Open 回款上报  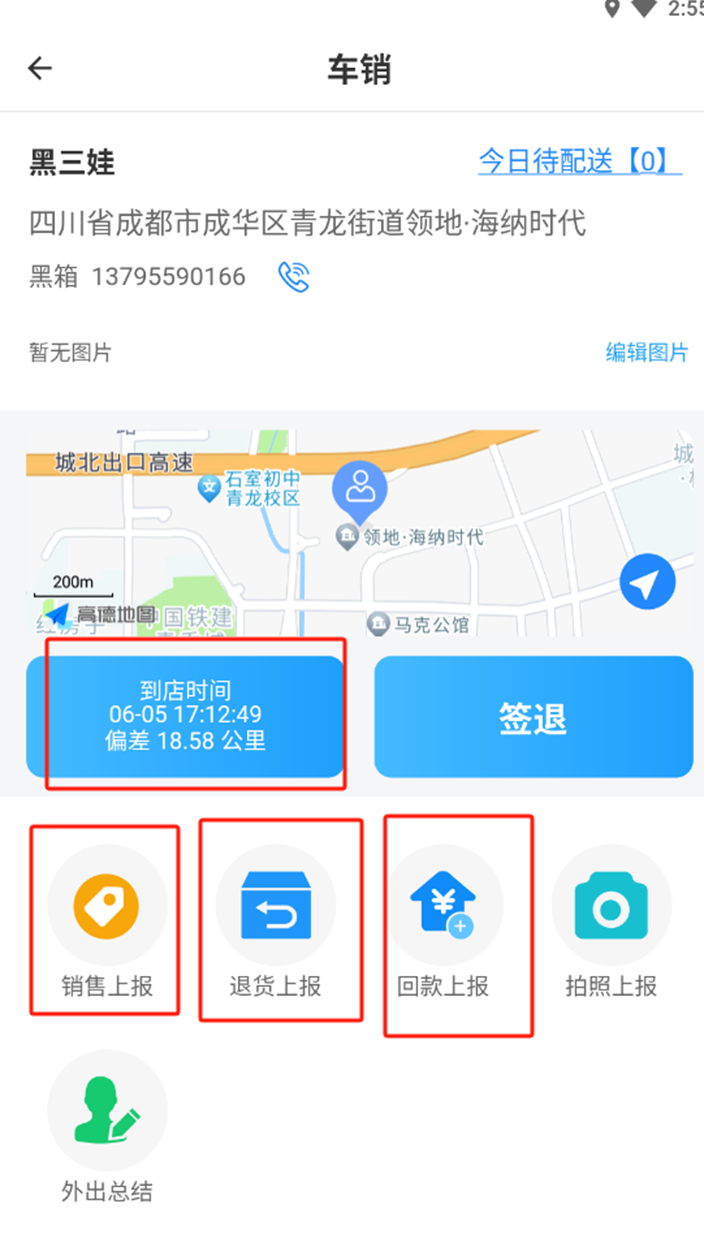443,906
